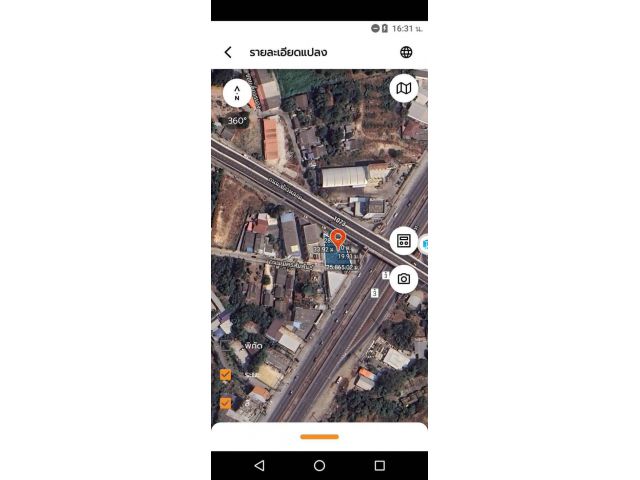Uncheck the upper orange checkbox
Viewport: 640px width, 480px height.
click(225, 375)
